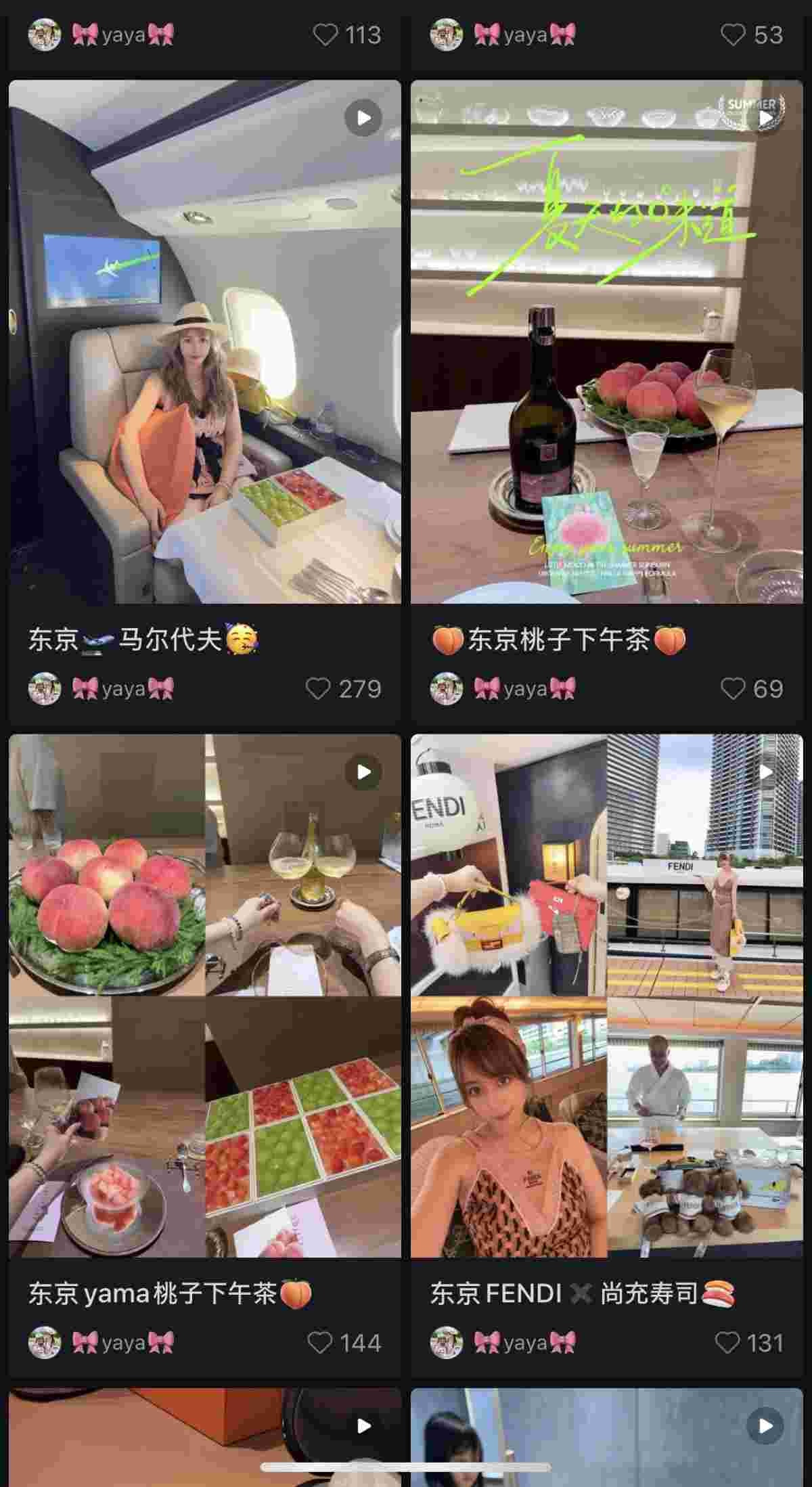Image resolution: width=812 pixels, height=1487 pixels.
Task: Open yaya's profile under the yama 桃子下午茶 post
Action: [x=101, y=1343]
